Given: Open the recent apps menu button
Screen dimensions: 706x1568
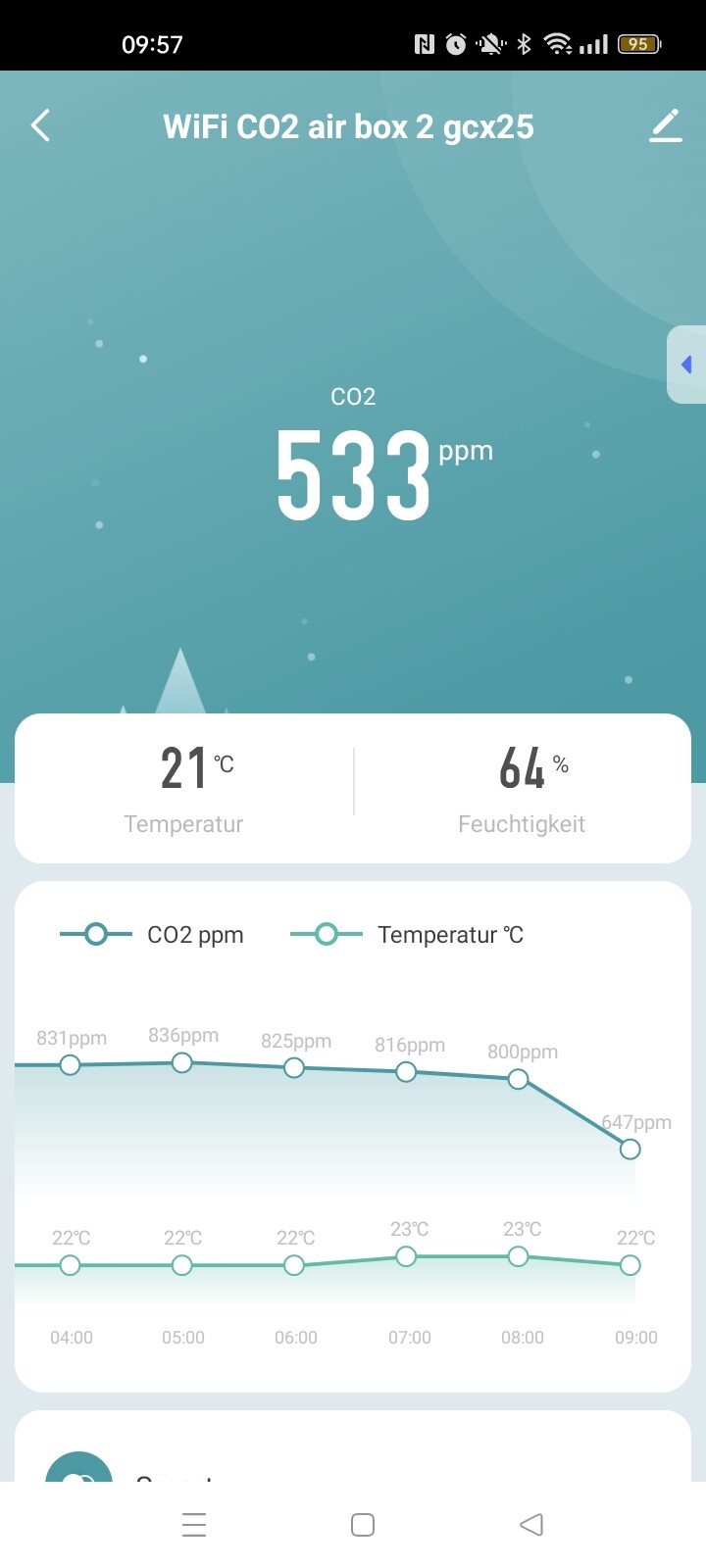Looking at the screenshot, I should click(x=194, y=1525).
